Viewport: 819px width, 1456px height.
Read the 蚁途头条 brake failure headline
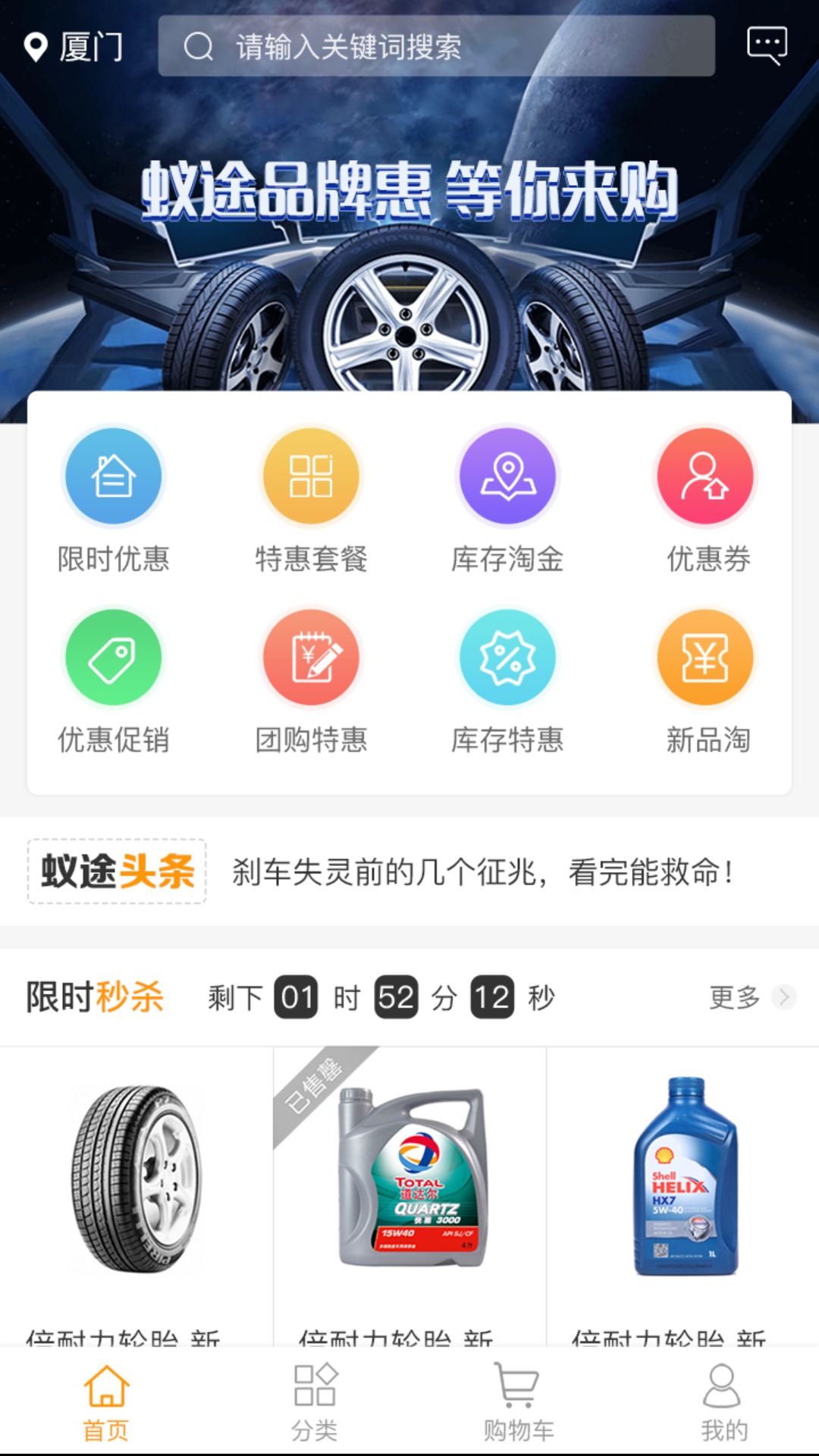click(x=481, y=874)
